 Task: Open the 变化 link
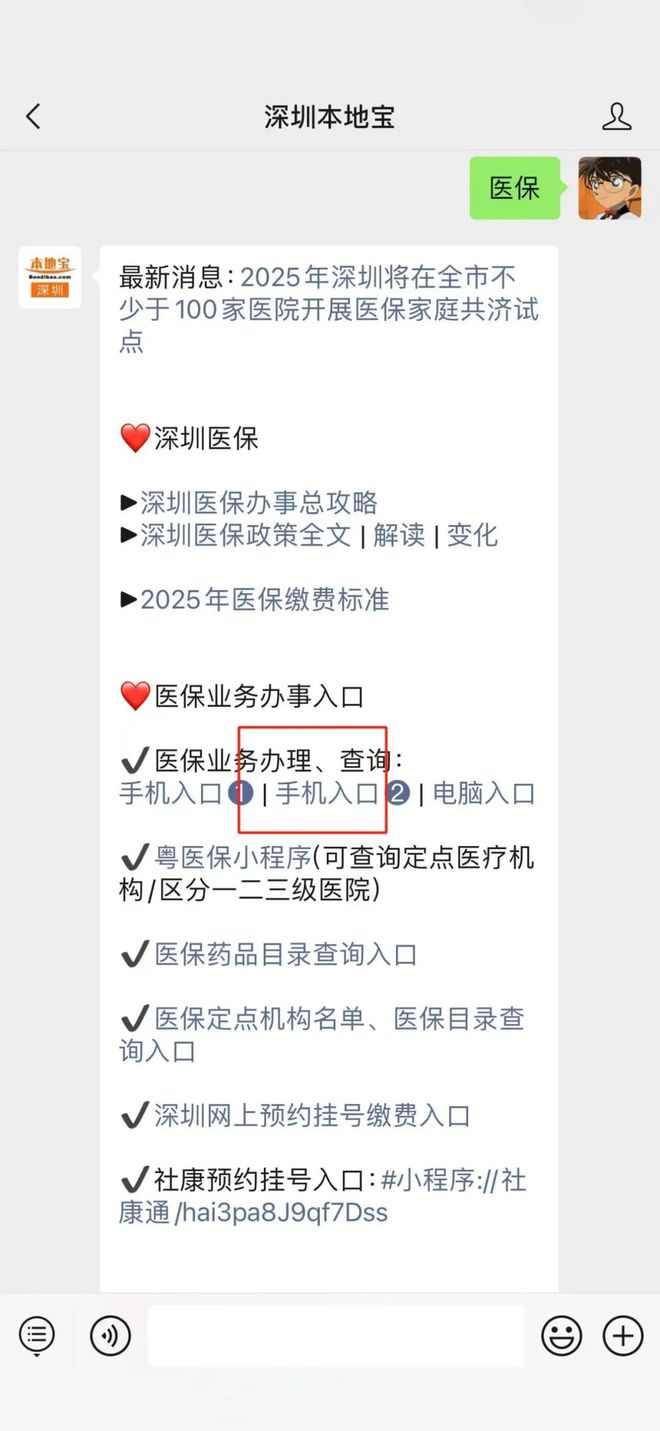[472, 535]
